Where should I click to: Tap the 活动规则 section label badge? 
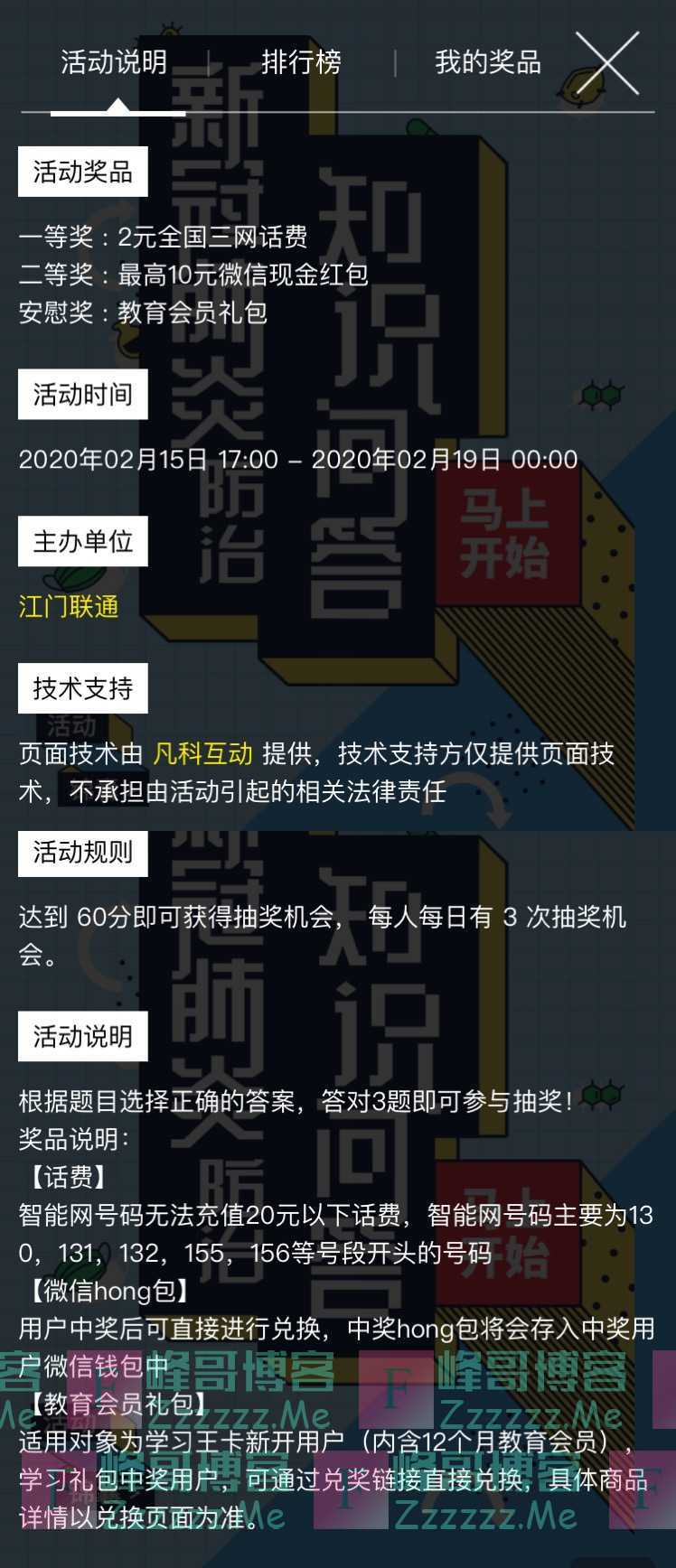point(83,854)
